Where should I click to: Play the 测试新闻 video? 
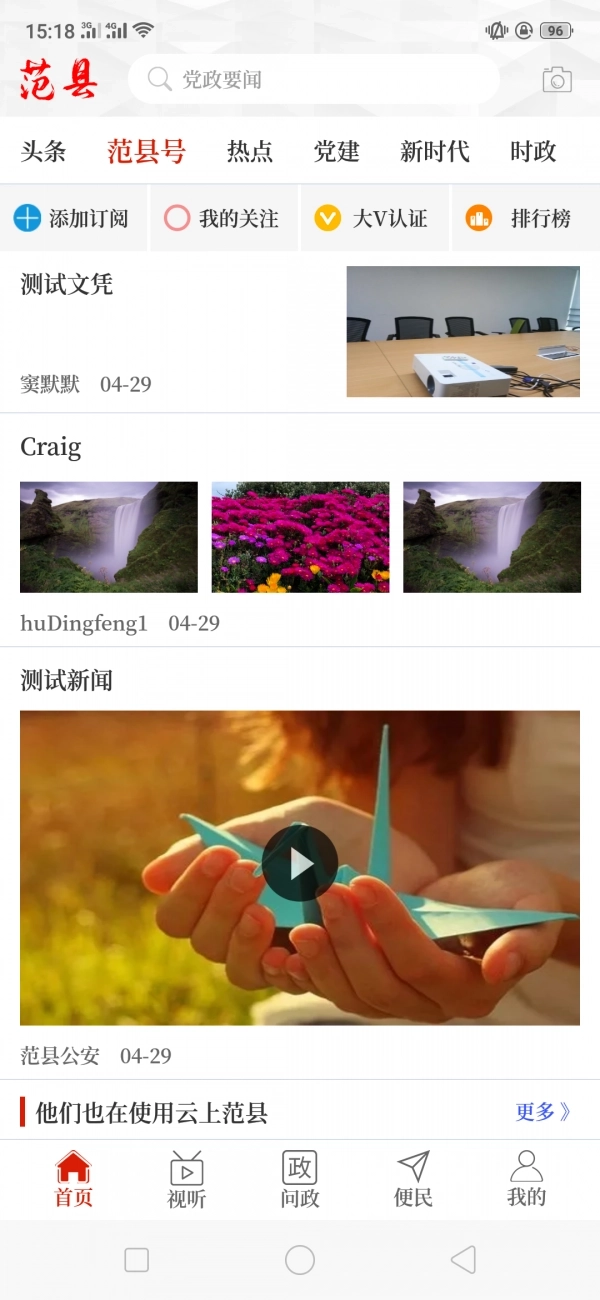click(x=300, y=864)
